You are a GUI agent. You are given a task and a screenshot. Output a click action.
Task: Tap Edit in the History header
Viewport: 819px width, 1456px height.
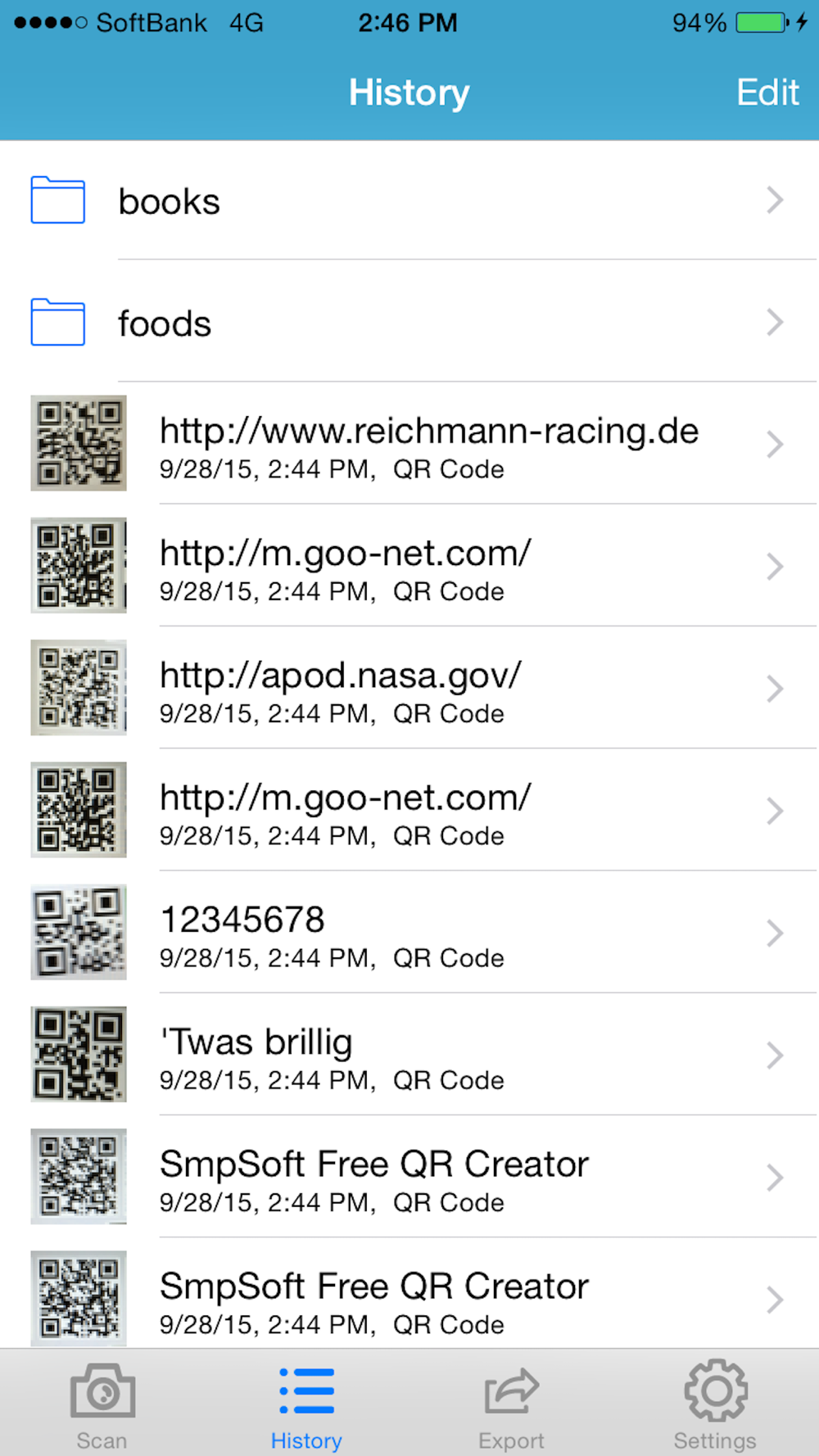tap(767, 93)
